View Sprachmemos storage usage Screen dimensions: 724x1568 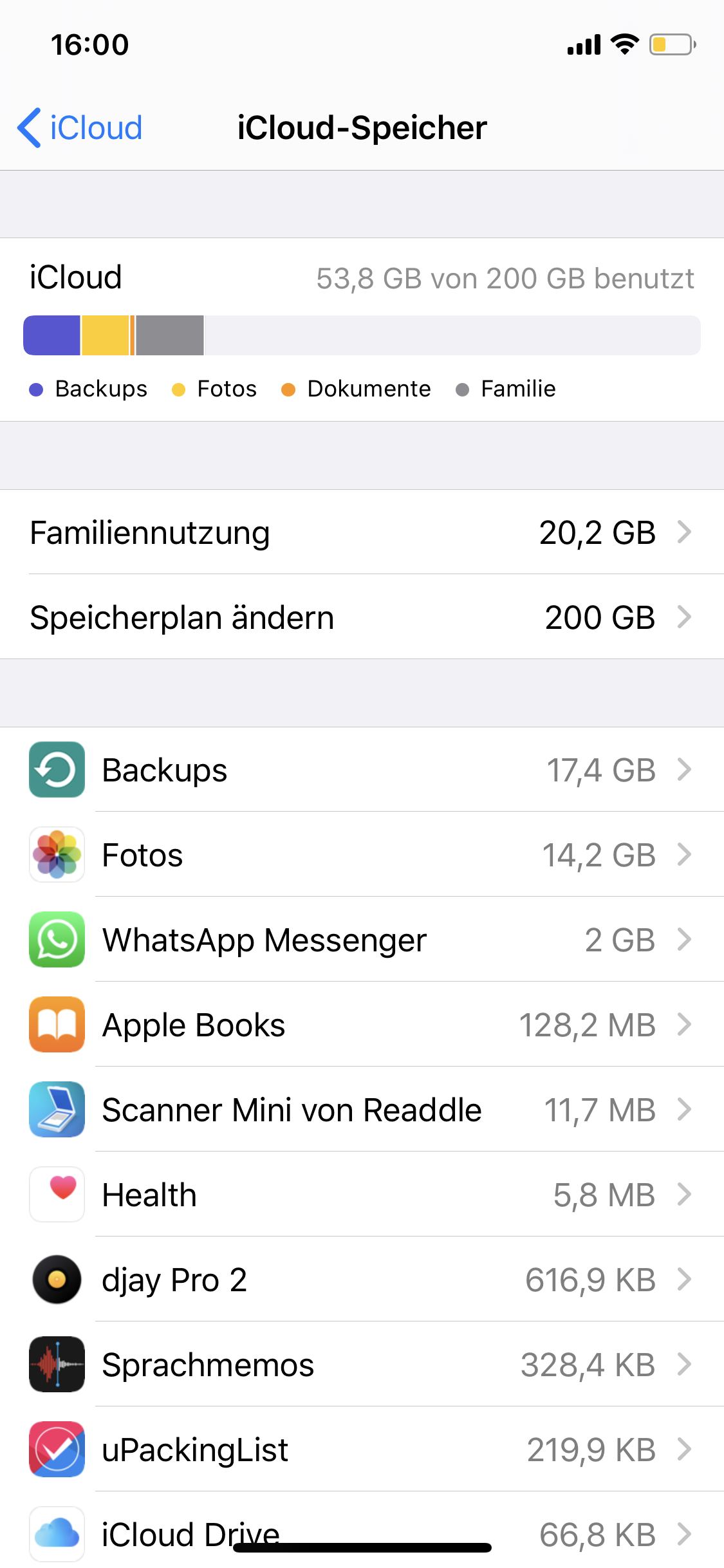(362, 1365)
